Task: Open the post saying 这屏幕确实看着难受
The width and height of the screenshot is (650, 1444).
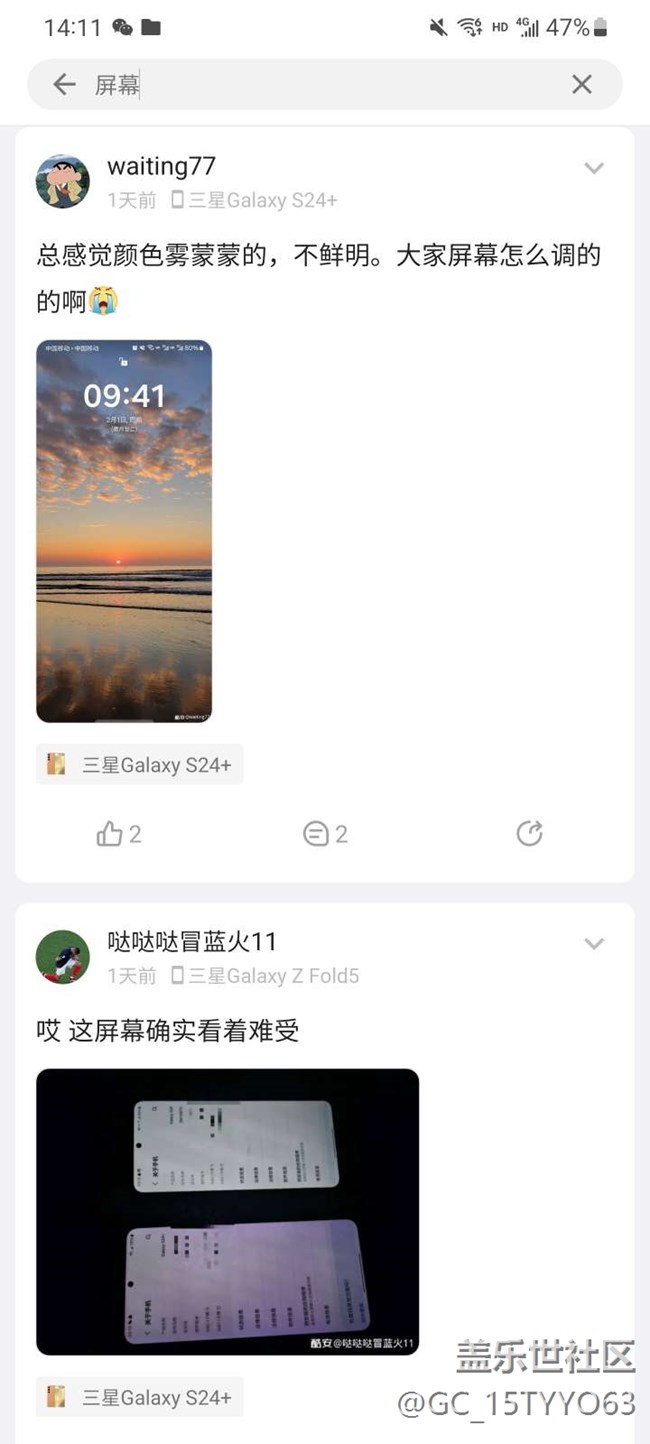Action: coord(168,1031)
